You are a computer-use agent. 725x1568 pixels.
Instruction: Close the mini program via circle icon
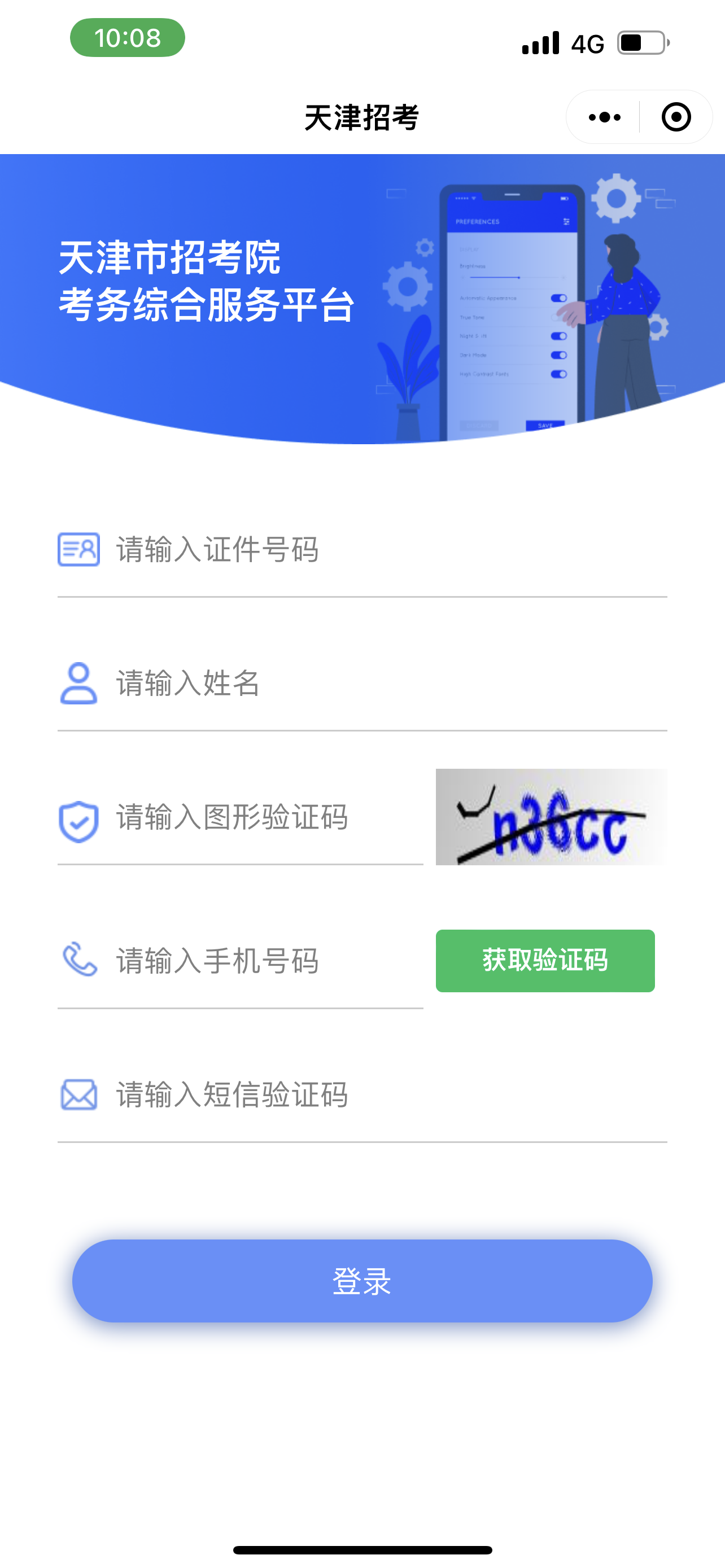(x=676, y=117)
